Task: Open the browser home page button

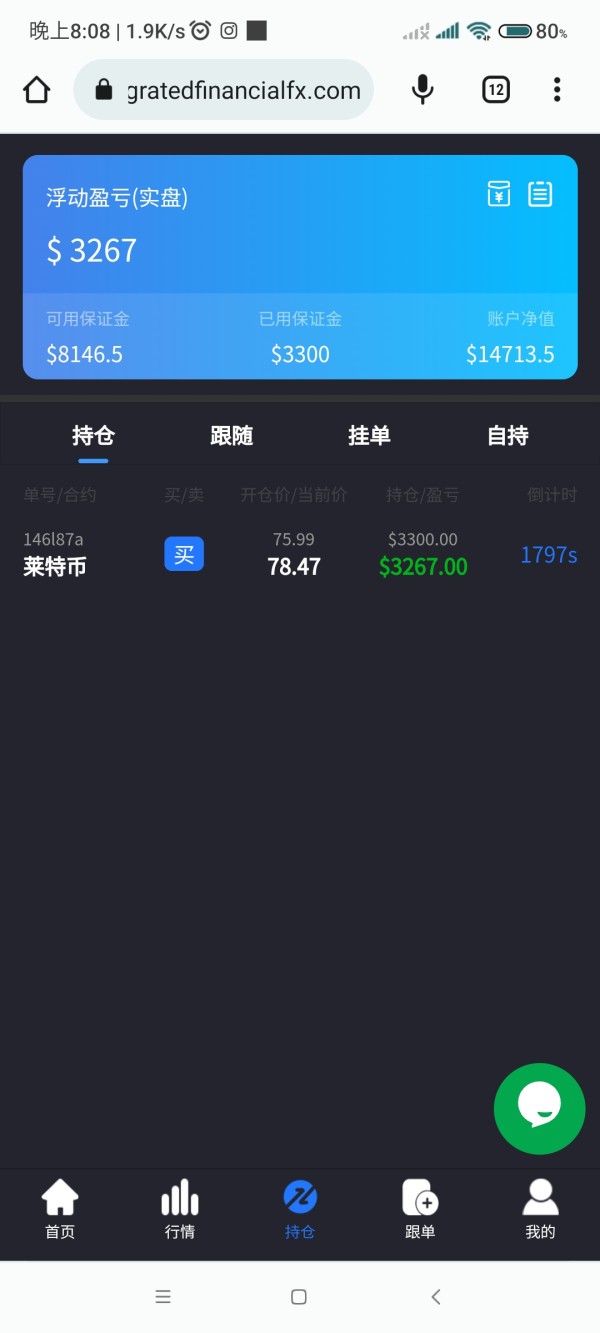Action: (x=37, y=90)
